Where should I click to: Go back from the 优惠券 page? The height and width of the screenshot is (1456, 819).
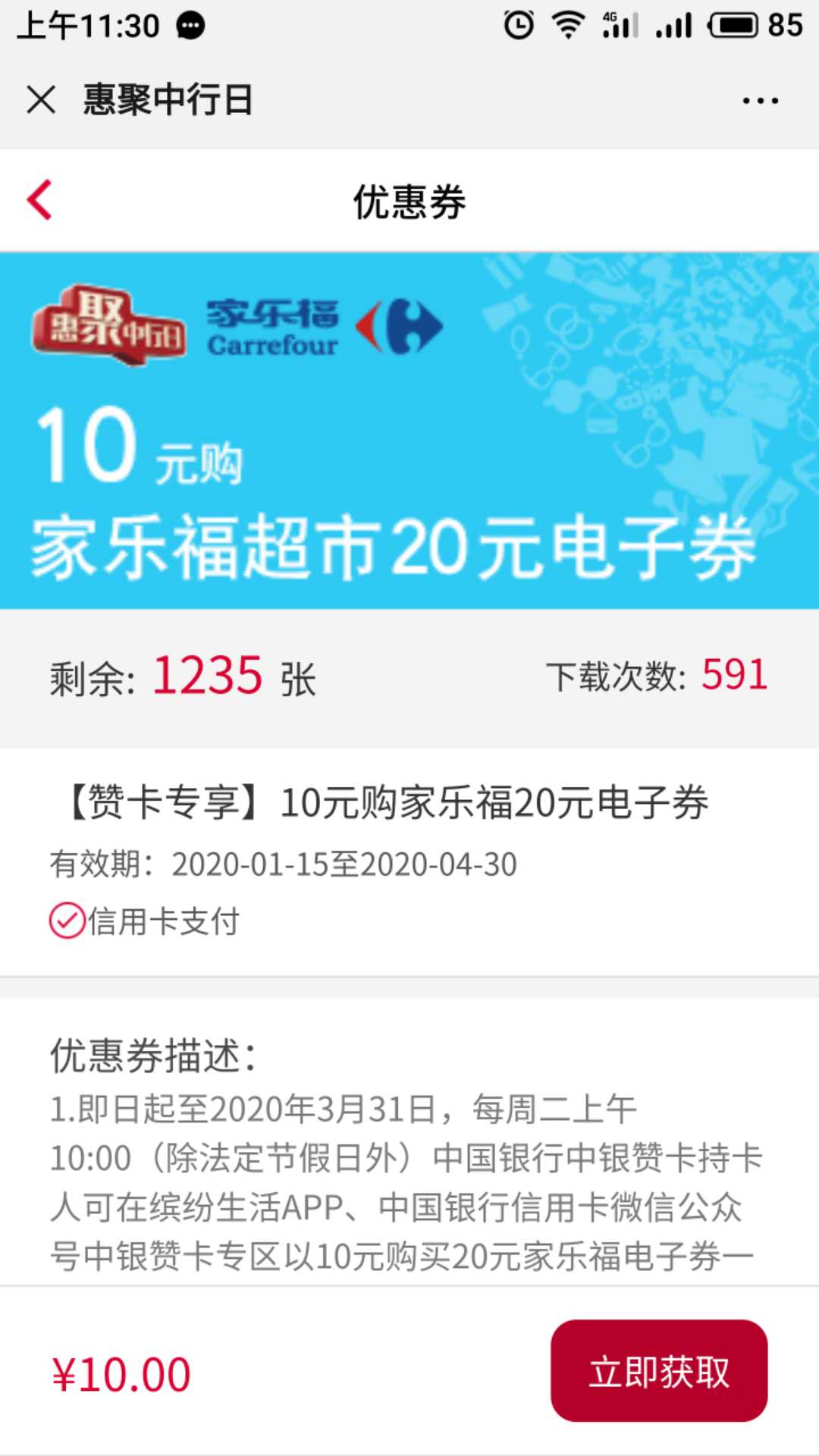coord(39,200)
